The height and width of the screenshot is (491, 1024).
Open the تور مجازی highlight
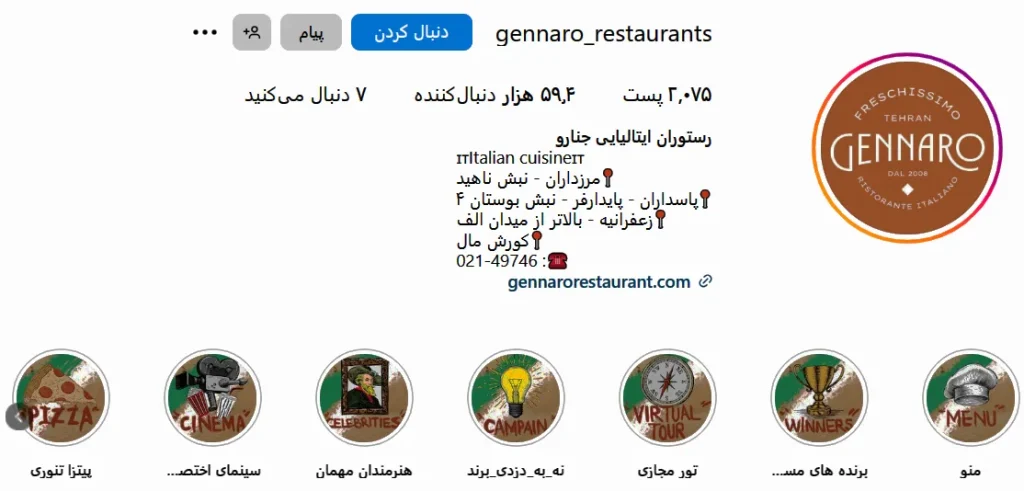(667, 397)
